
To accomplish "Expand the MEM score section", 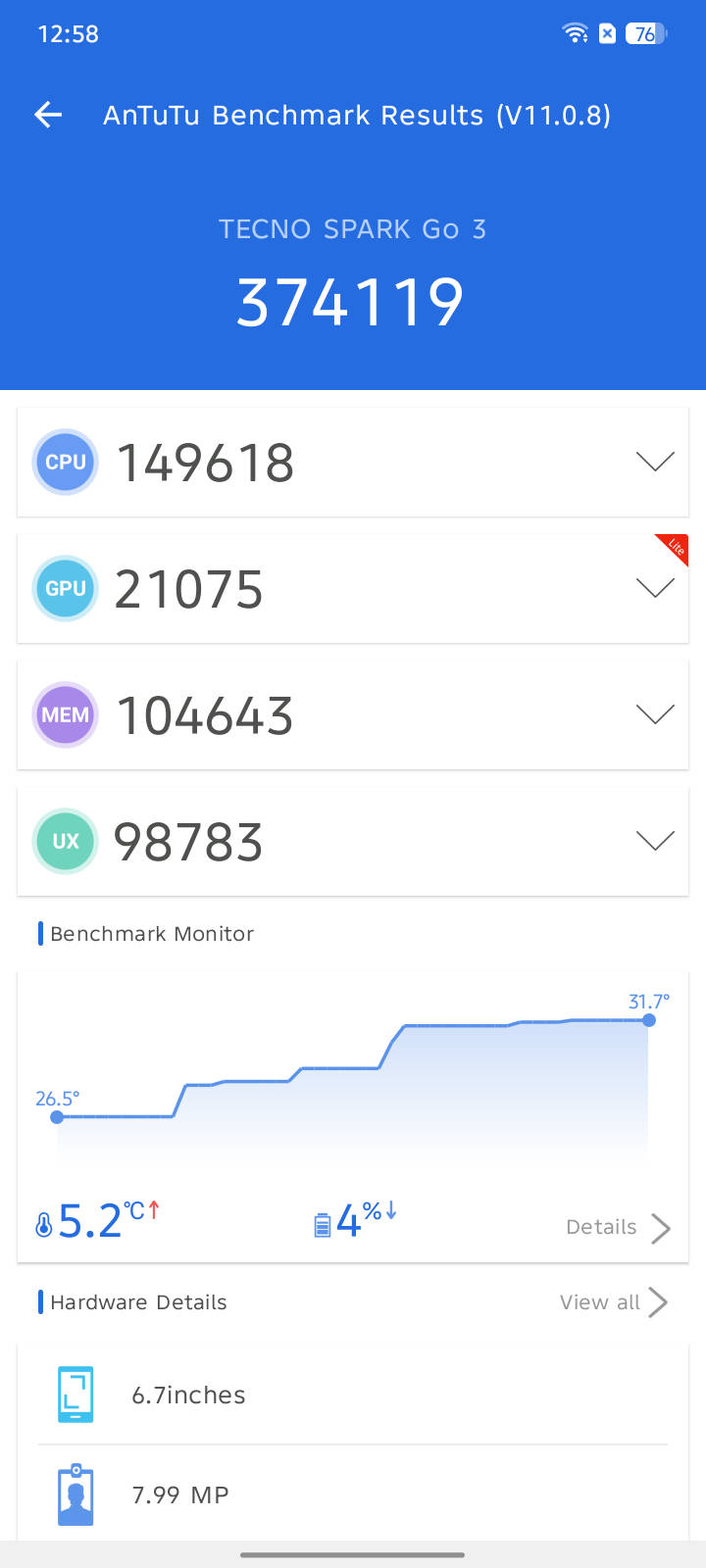I will coord(655,714).
